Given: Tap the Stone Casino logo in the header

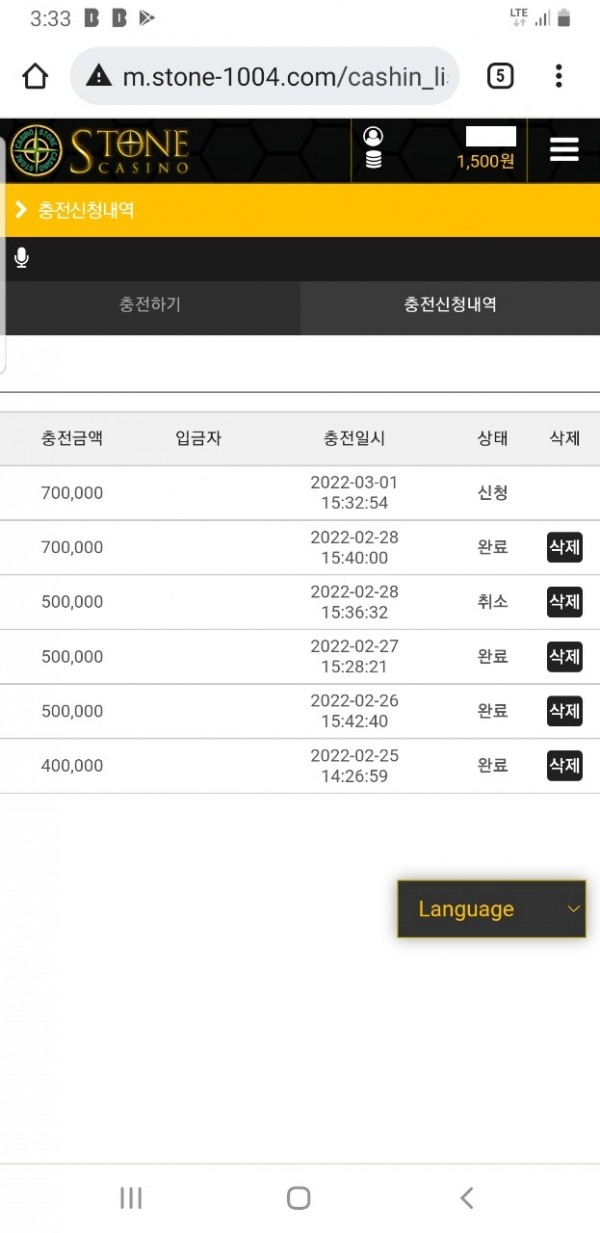Looking at the screenshot, I should click(x=100, y=150).
